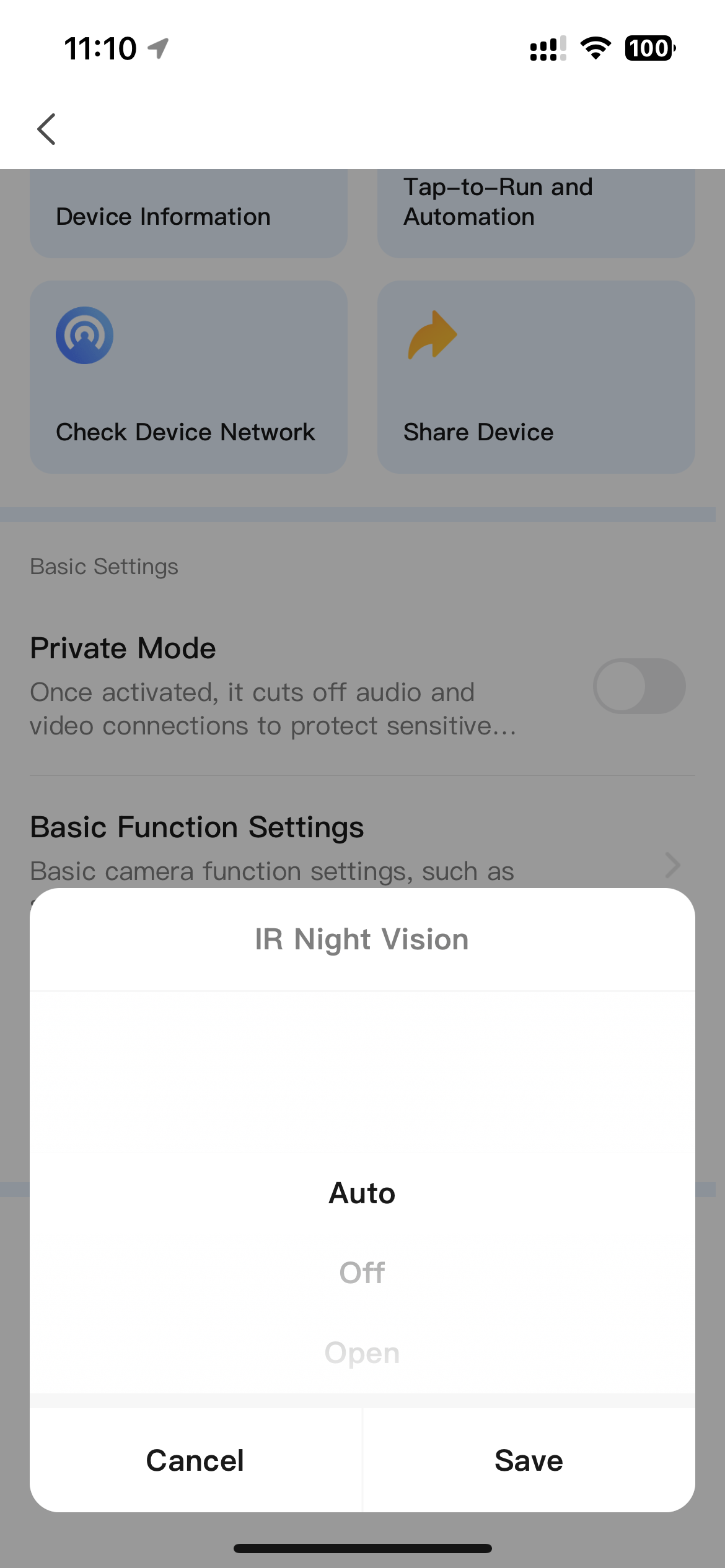
Task: Save the IR Night Vision selection
Action: point(529,1460)
